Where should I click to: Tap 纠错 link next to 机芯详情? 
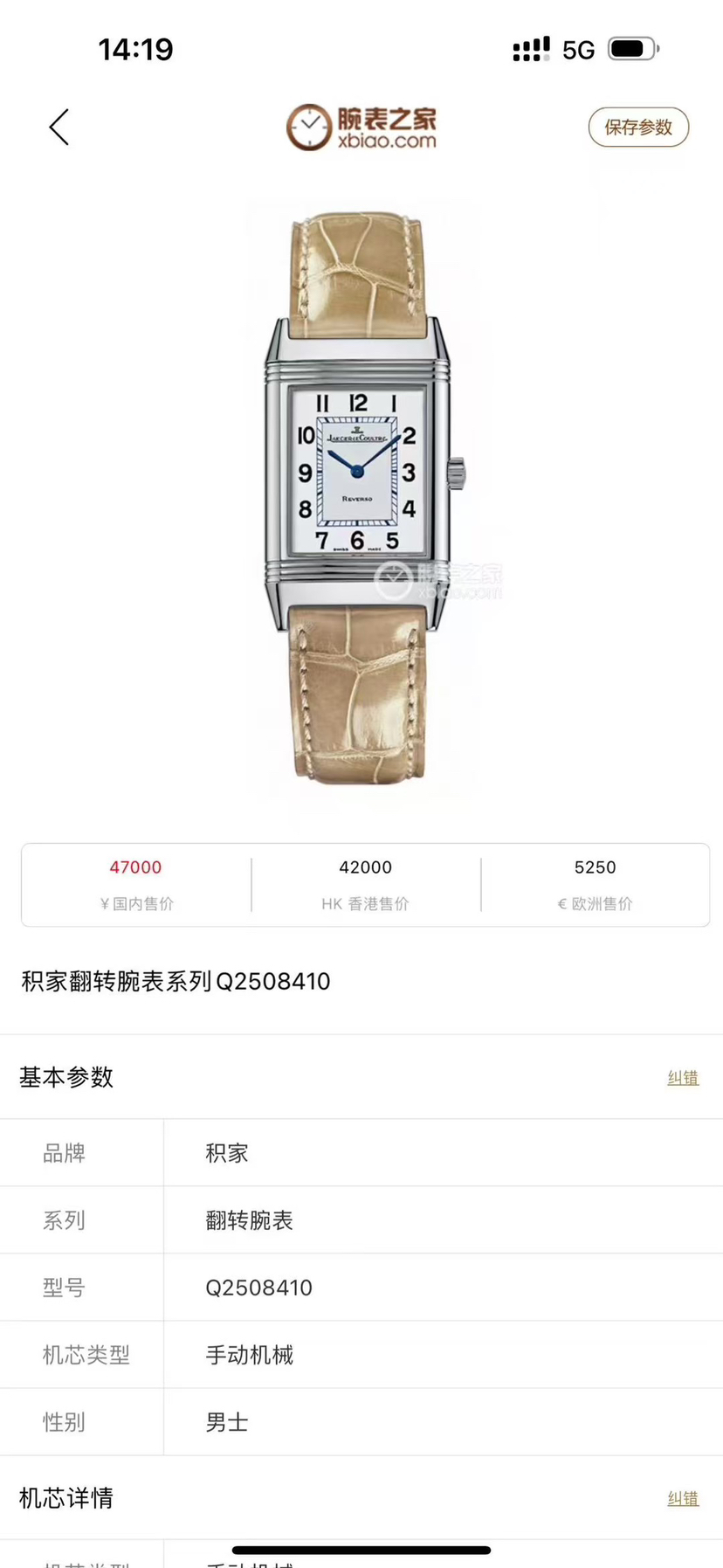point(683,1499)
